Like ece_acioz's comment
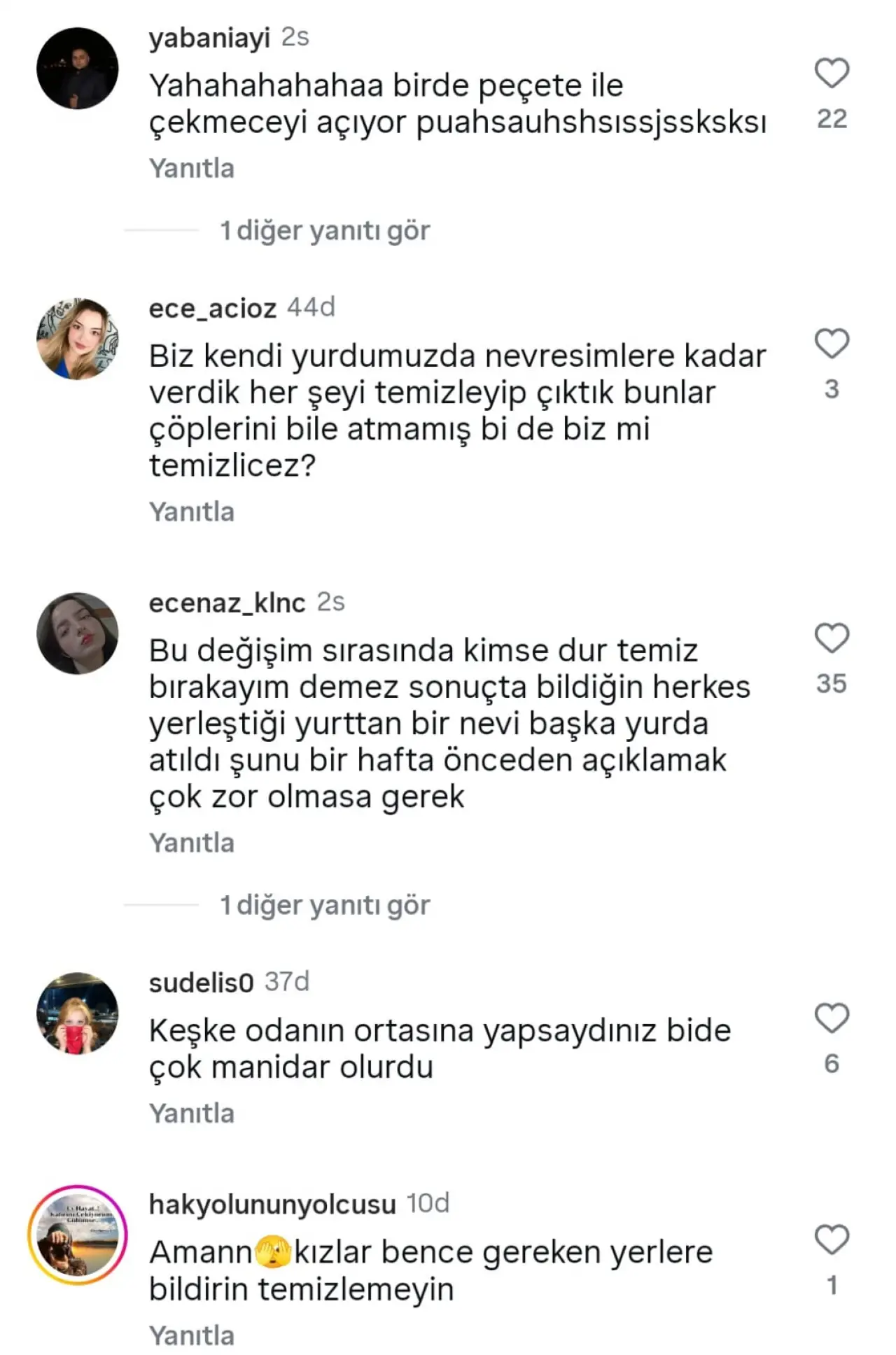This screenshot has width=896, height=1355. tap(831, 344)
